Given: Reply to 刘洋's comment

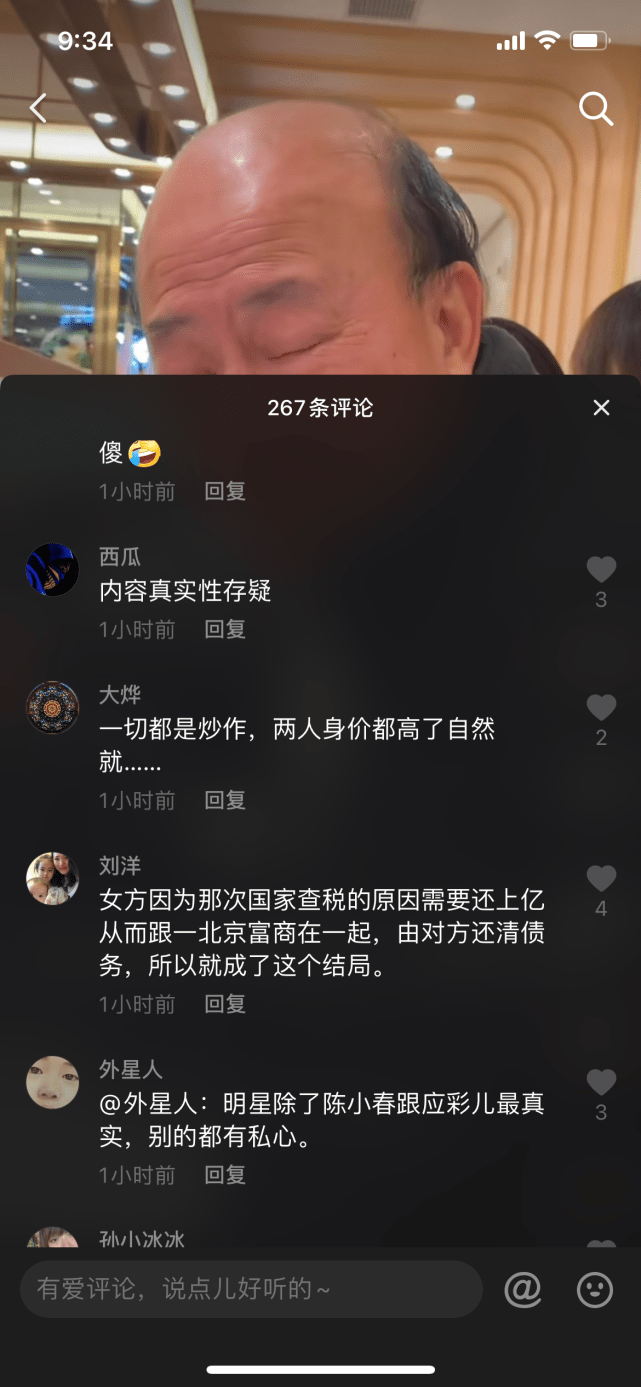Looking at the screenshot, I should (x=225, y=1004).
